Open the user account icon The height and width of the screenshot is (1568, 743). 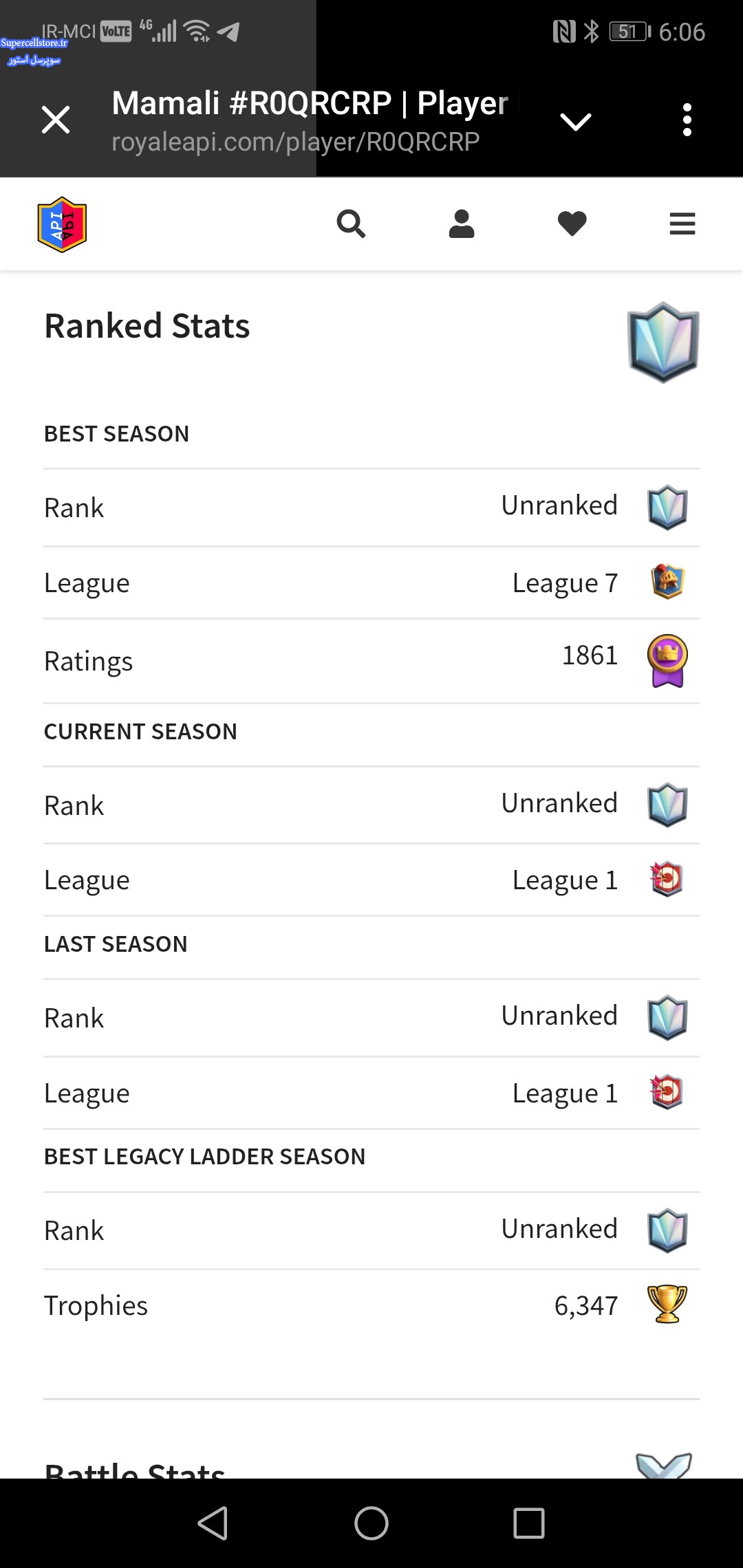(462, 224)
